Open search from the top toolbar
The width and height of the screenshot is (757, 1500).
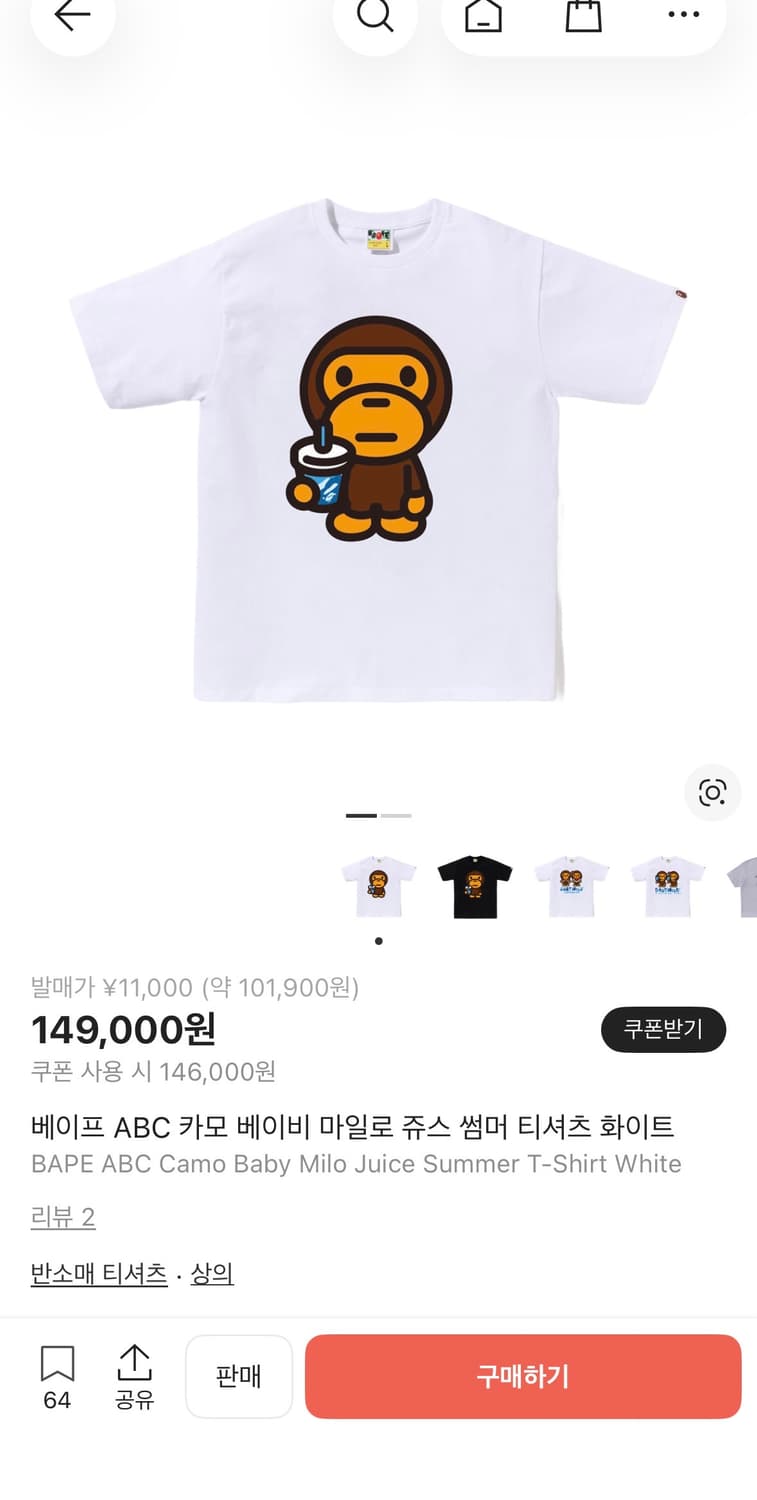click(x=375, y=17)
